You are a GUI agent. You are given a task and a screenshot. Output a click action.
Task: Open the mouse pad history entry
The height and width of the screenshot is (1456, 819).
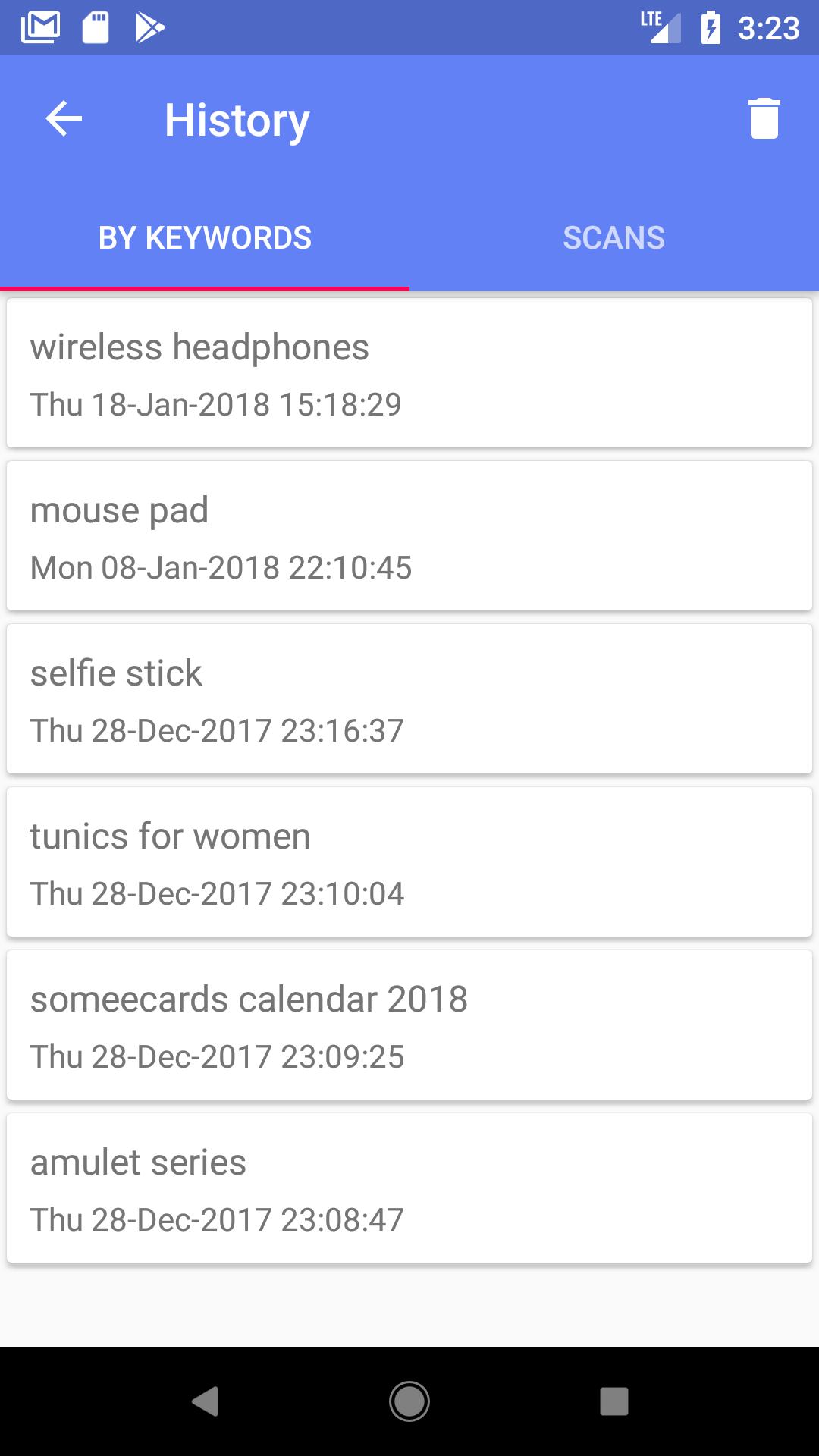[409, 536]
